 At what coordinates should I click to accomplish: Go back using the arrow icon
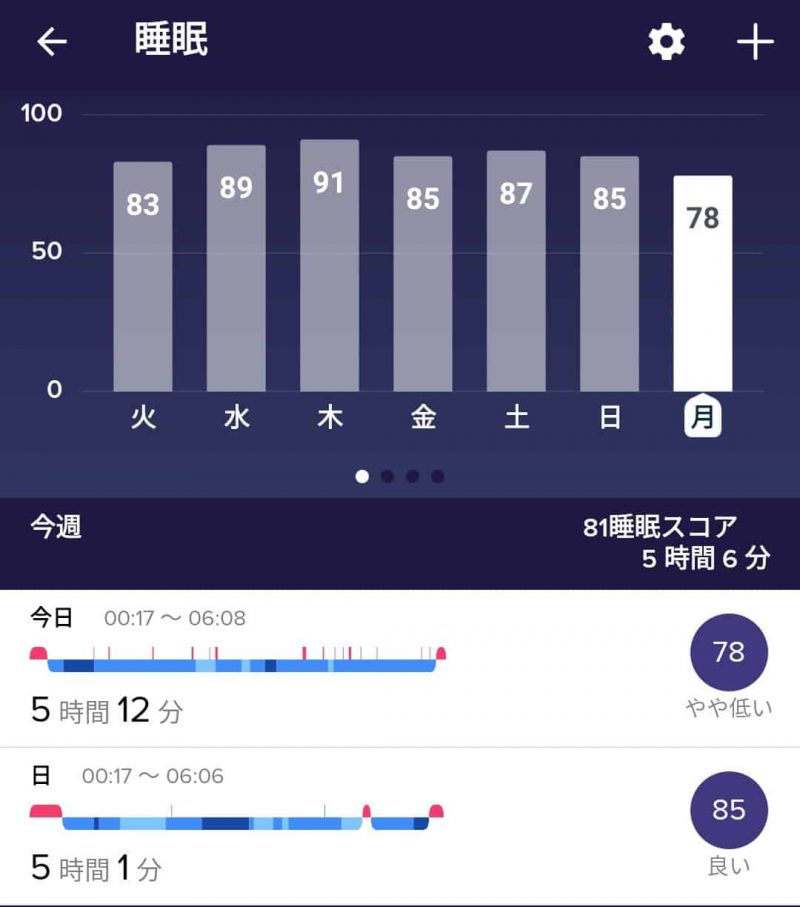[x=52, y=42]
